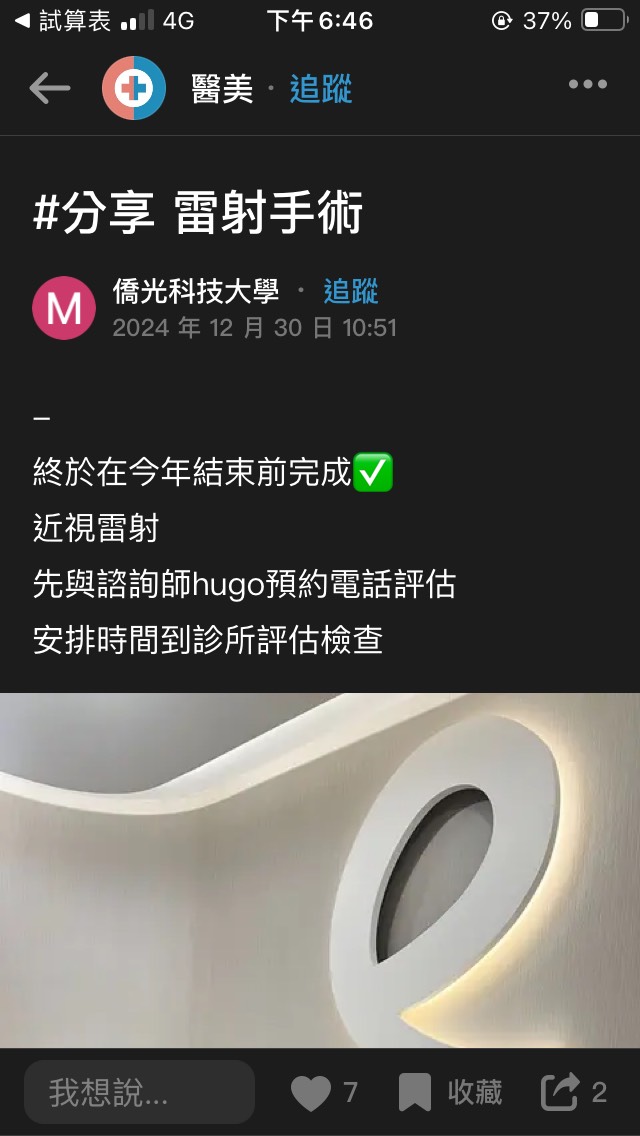Return to 試算表 app
The height and width of the screenshot is (1136, 640).
click(x=62, y=20)
